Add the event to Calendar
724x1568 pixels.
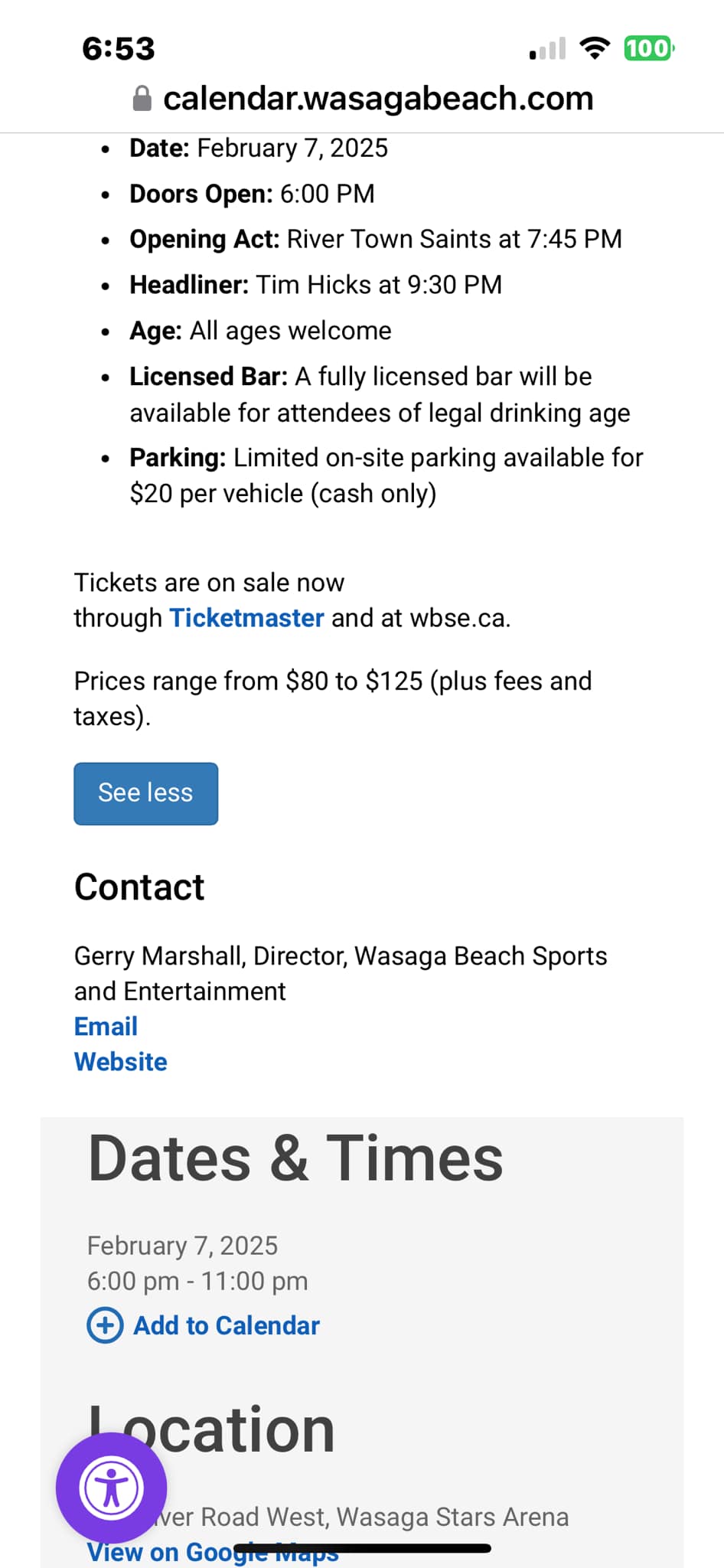(204, 1325)
